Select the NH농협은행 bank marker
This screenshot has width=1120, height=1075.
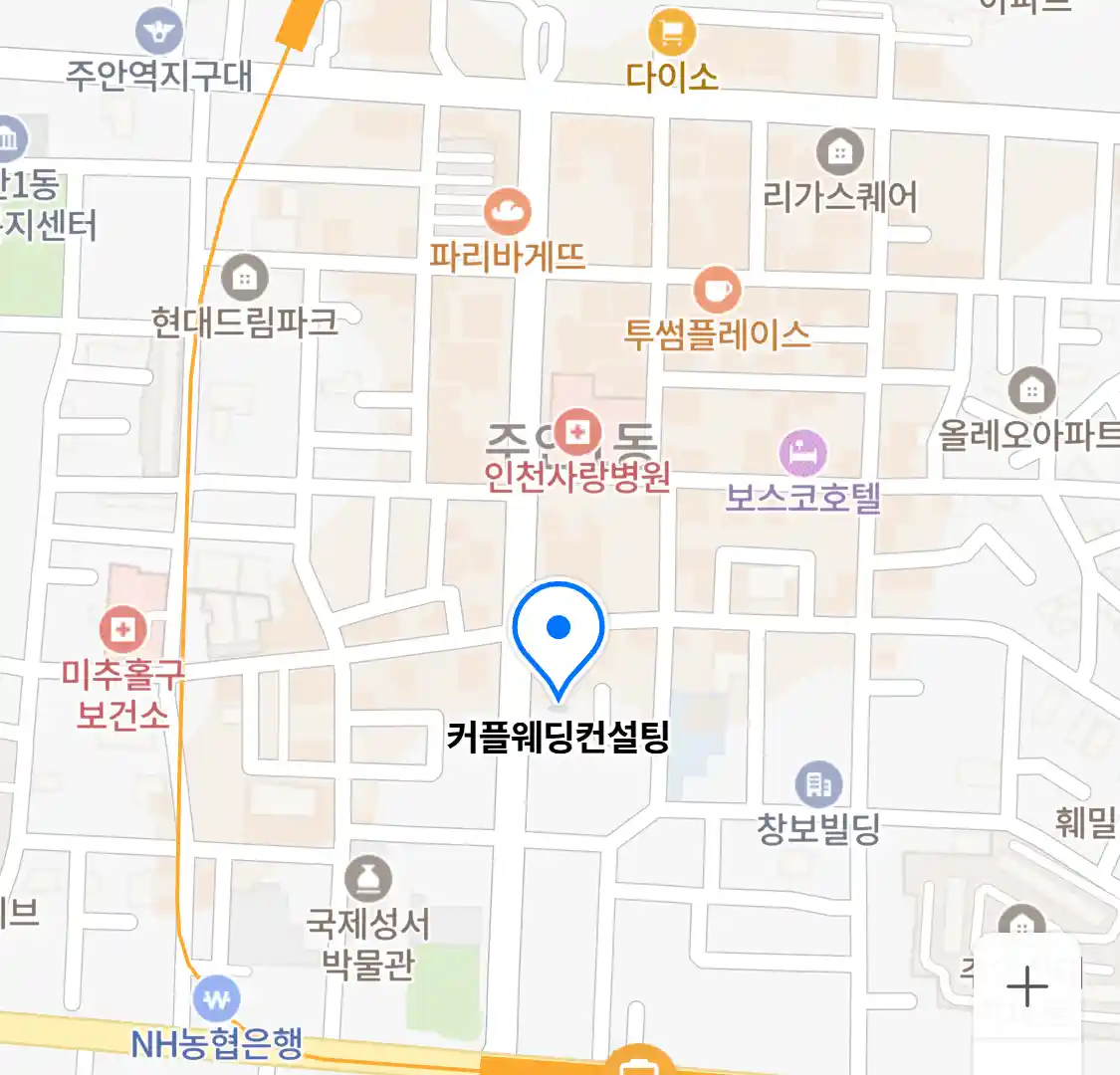click(x=216, y=998)
